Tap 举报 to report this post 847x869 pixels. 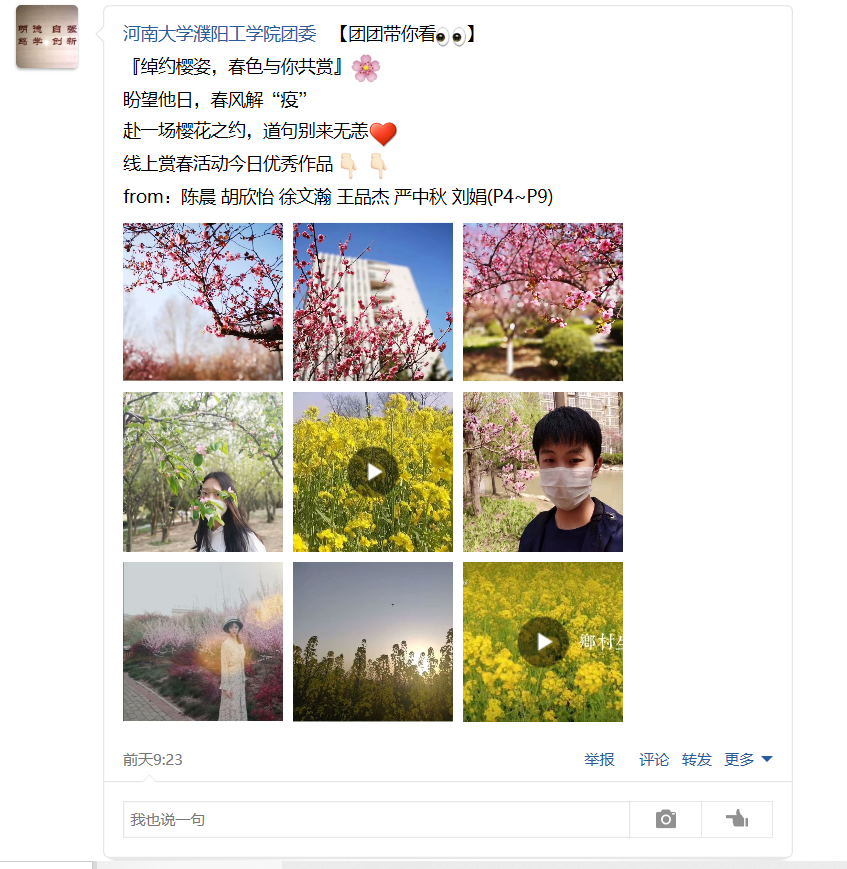click(x=599, y=760)
